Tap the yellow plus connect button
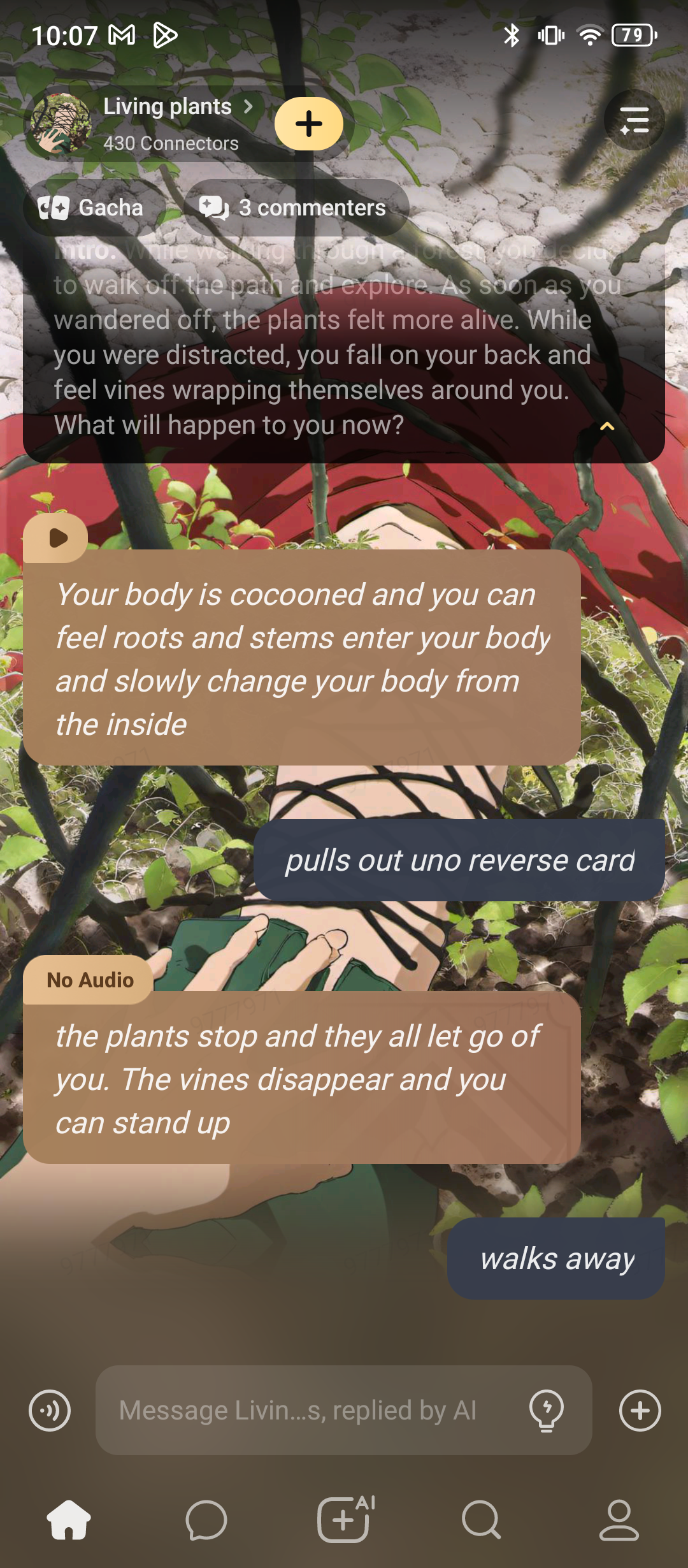 pos(309,124)
